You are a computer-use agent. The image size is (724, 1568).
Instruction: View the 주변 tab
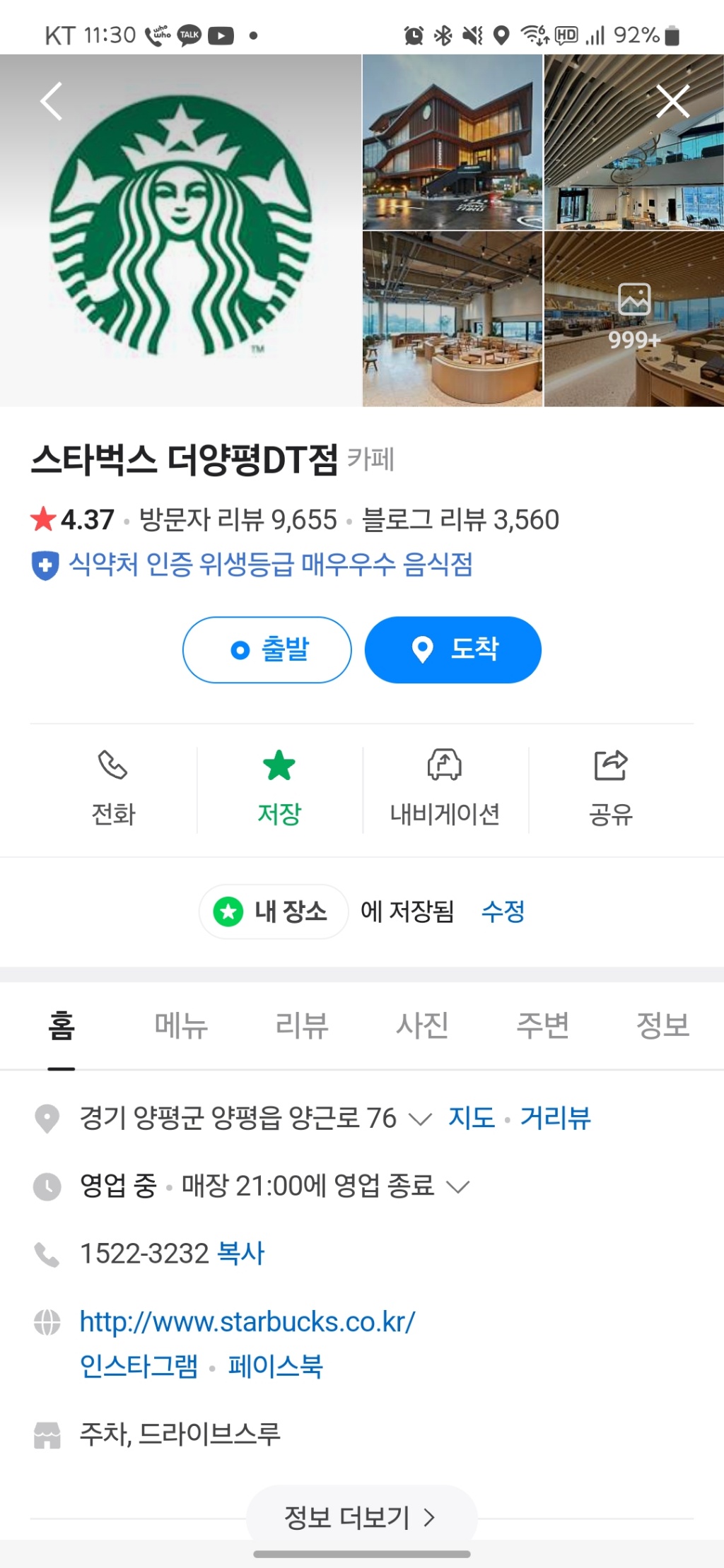[x=542, y=1025]
